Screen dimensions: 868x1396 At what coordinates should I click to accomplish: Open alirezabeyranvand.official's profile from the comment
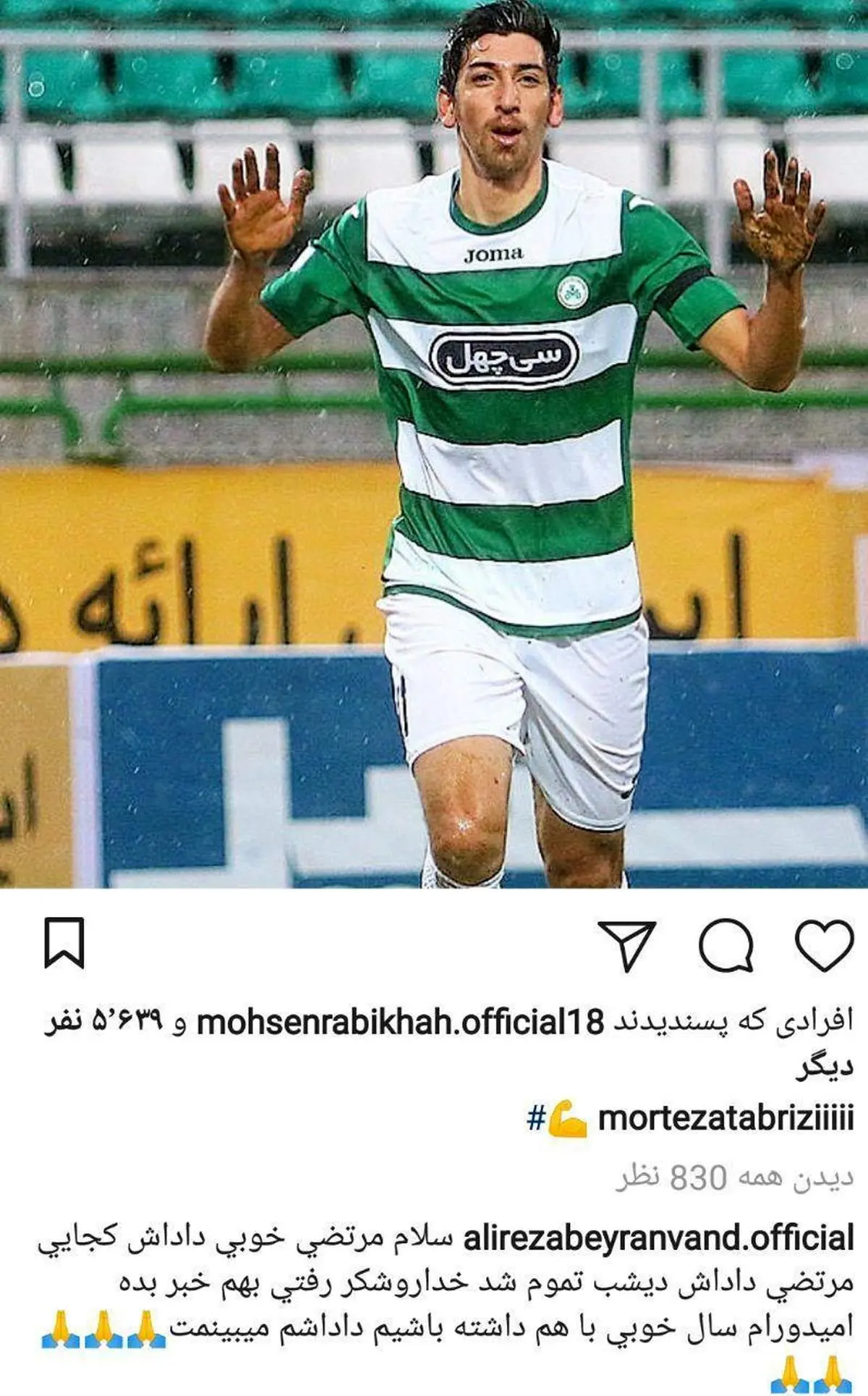(658, 1238)
